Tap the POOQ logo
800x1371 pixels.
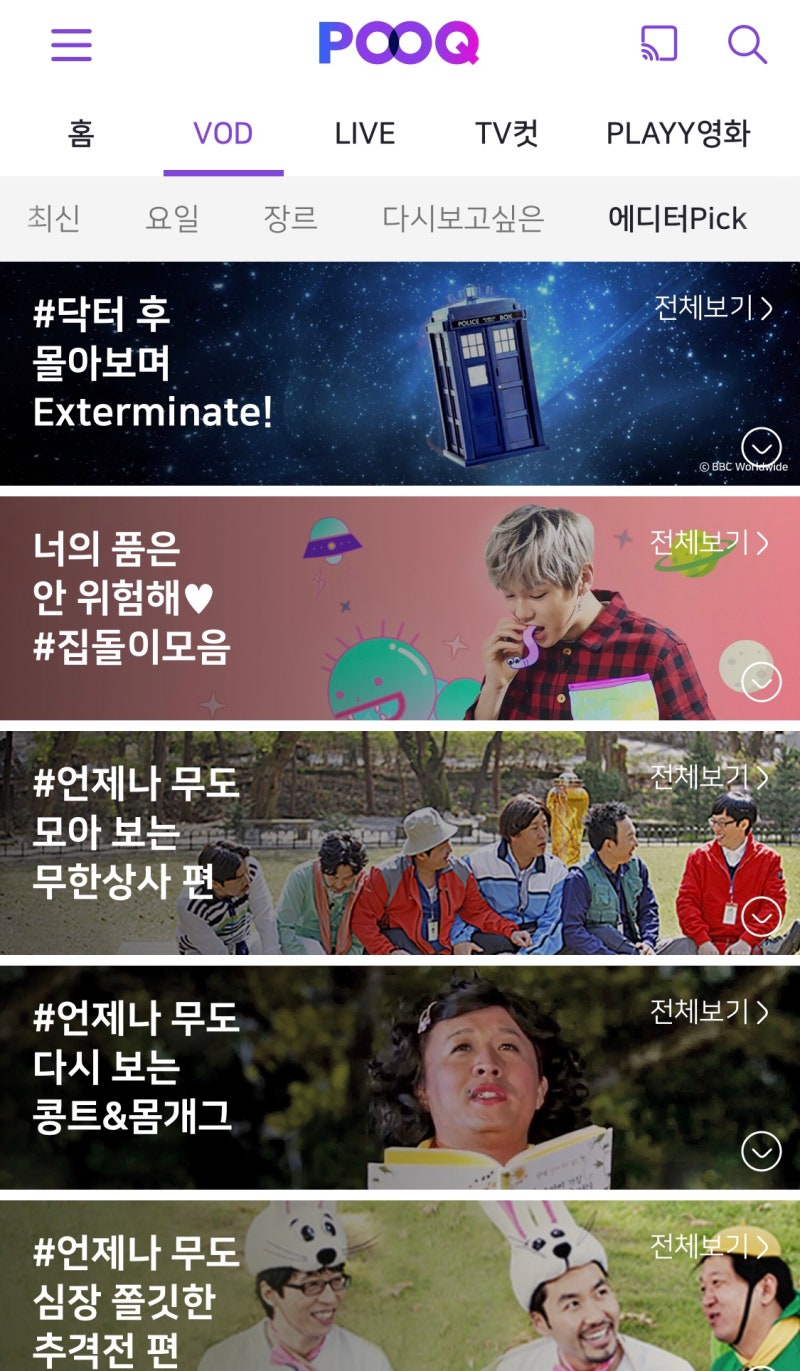(x=400, y=43)
